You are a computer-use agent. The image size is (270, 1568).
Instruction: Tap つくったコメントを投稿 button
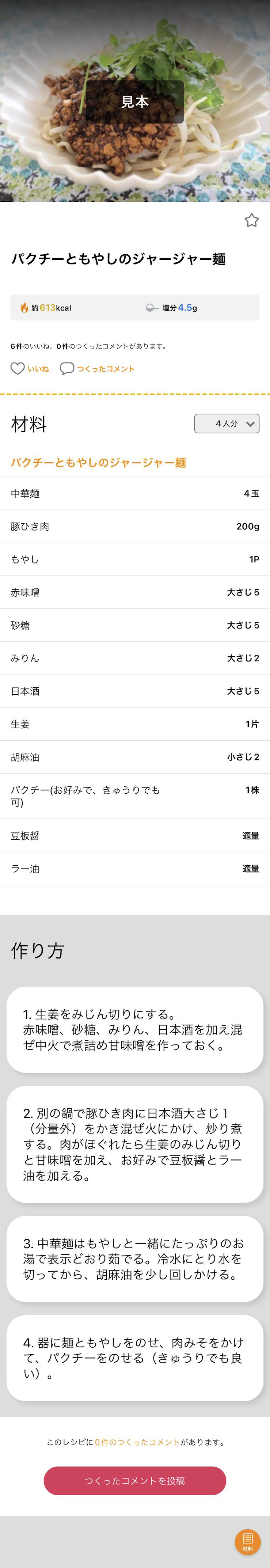pos(134,1481)
